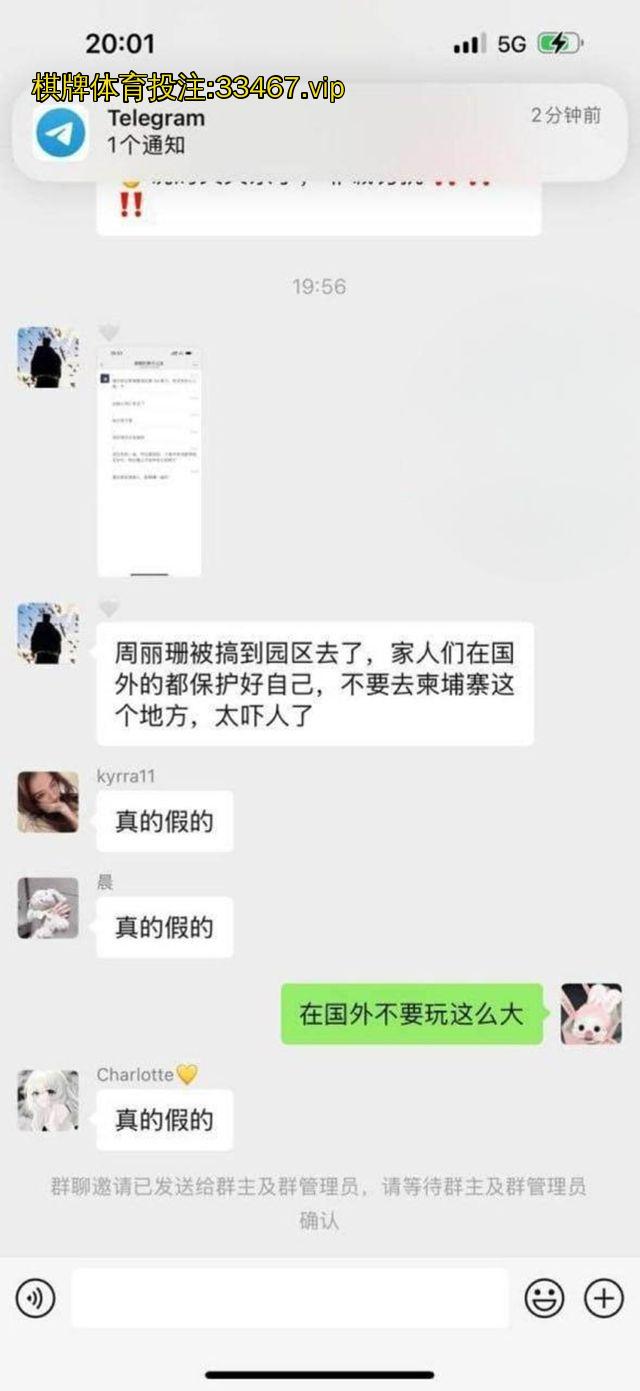640x1391 pixels.
Task: Open the plus attachments menu
Action: click(x=603, y=1298)
